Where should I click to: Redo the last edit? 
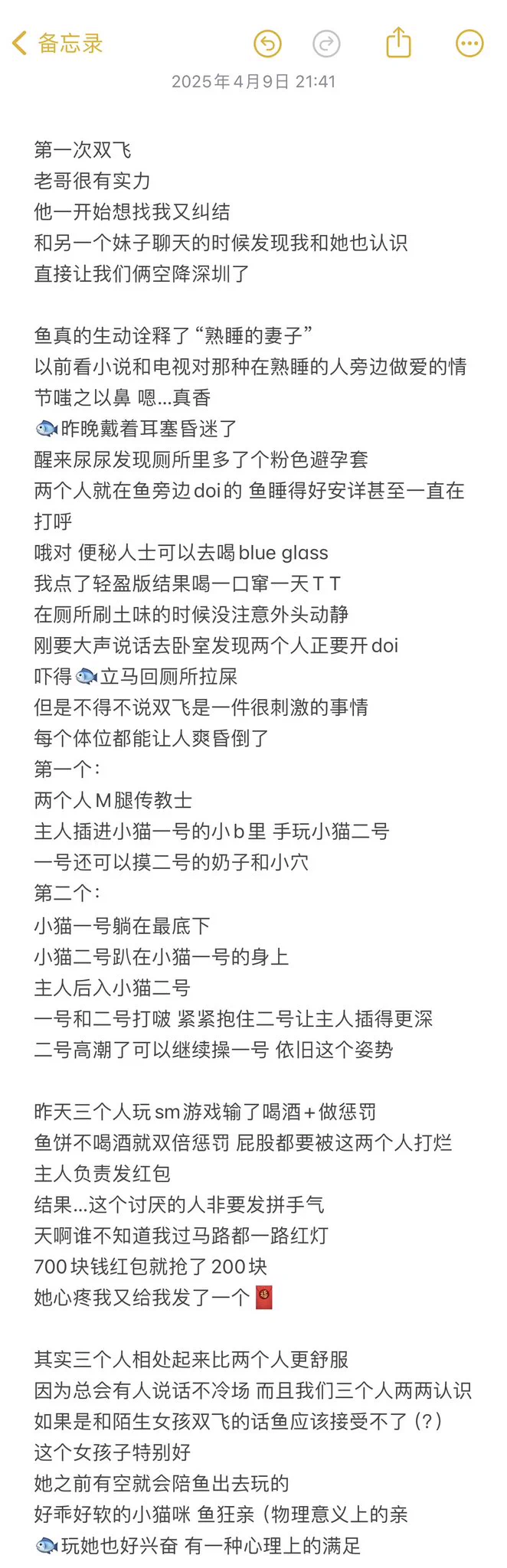[x=326, y=44]
